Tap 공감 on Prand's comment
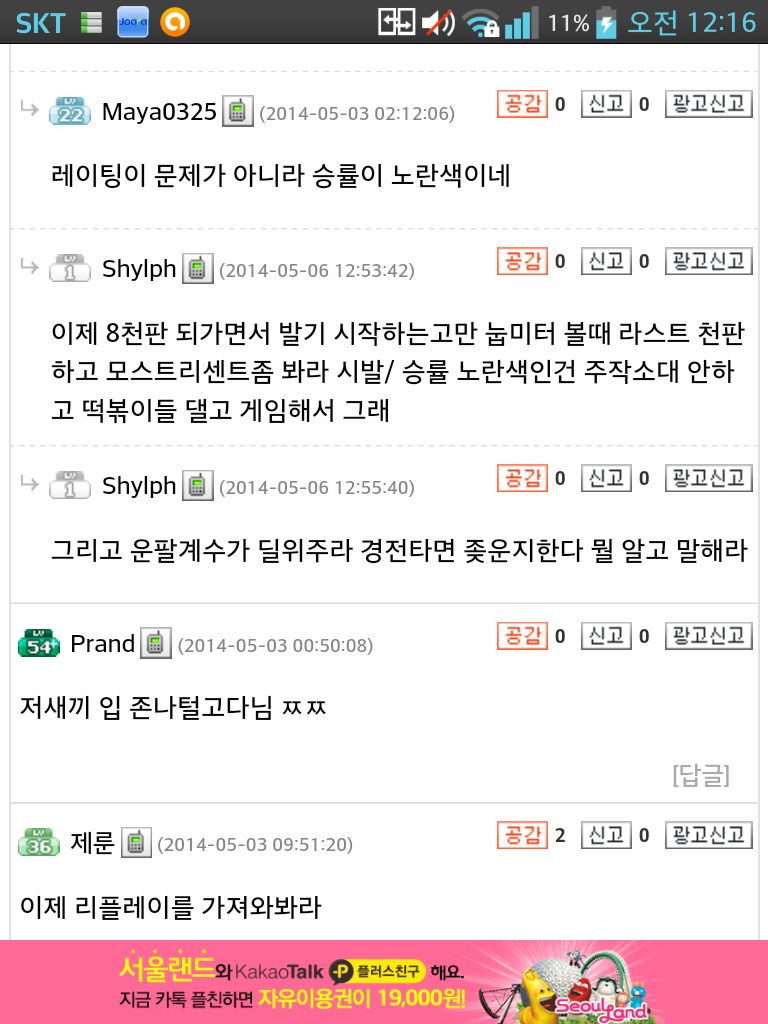 [x=523, y=635]
